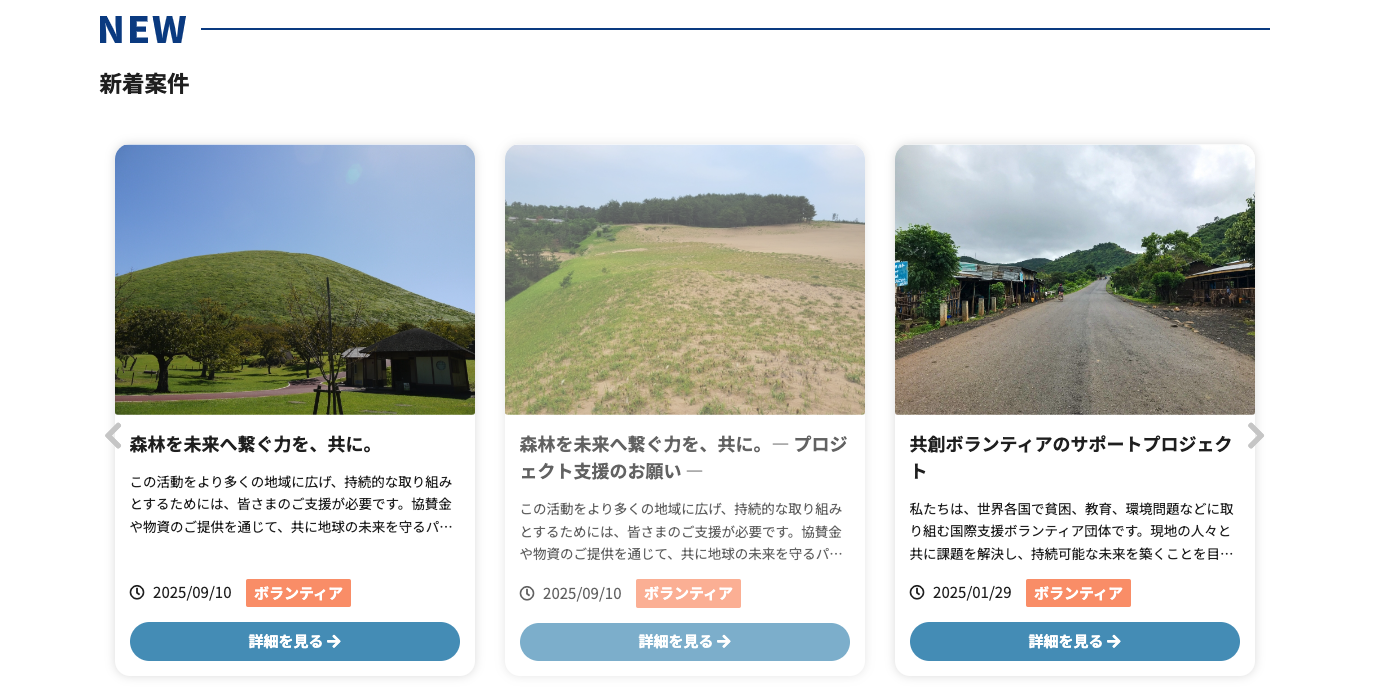The image size is (1379, 698).
Task: Tap 詳細を見る on the プロジェクト支援のお願い card
Action: (x=685, y=641)
